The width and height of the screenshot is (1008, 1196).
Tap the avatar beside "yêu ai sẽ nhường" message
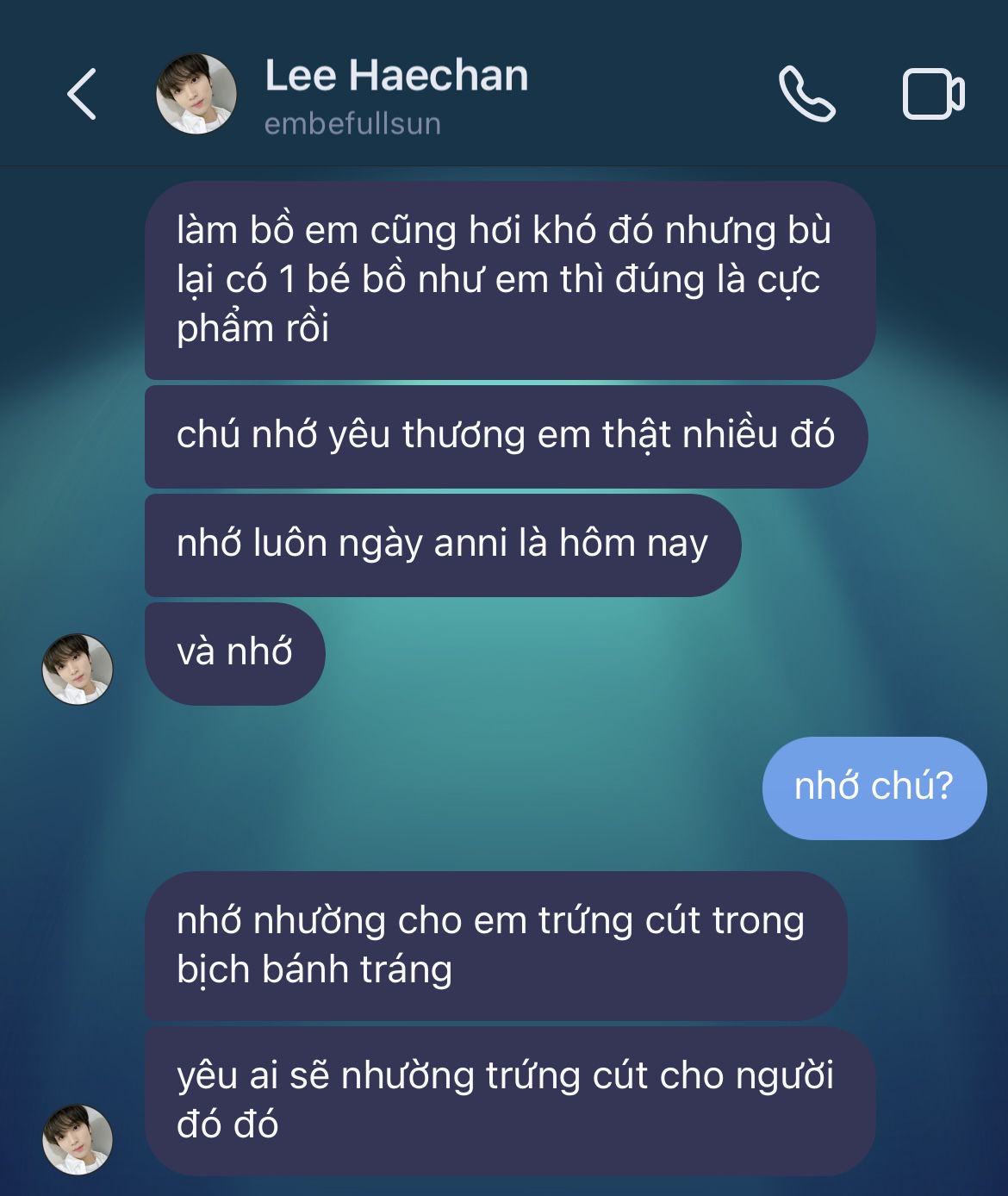(x=78, y=1139)
